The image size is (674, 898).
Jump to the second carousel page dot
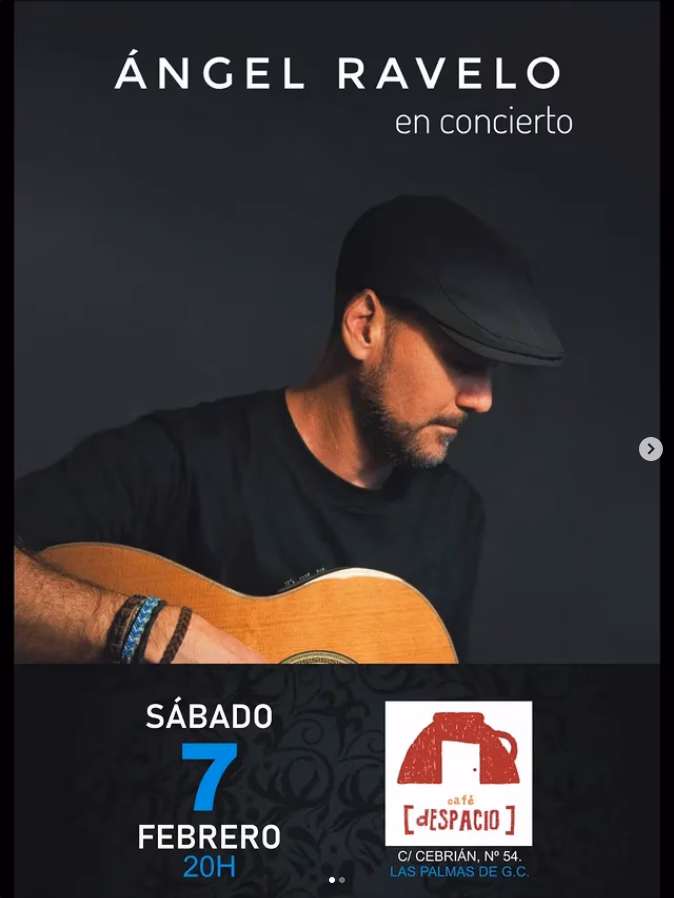342,880
